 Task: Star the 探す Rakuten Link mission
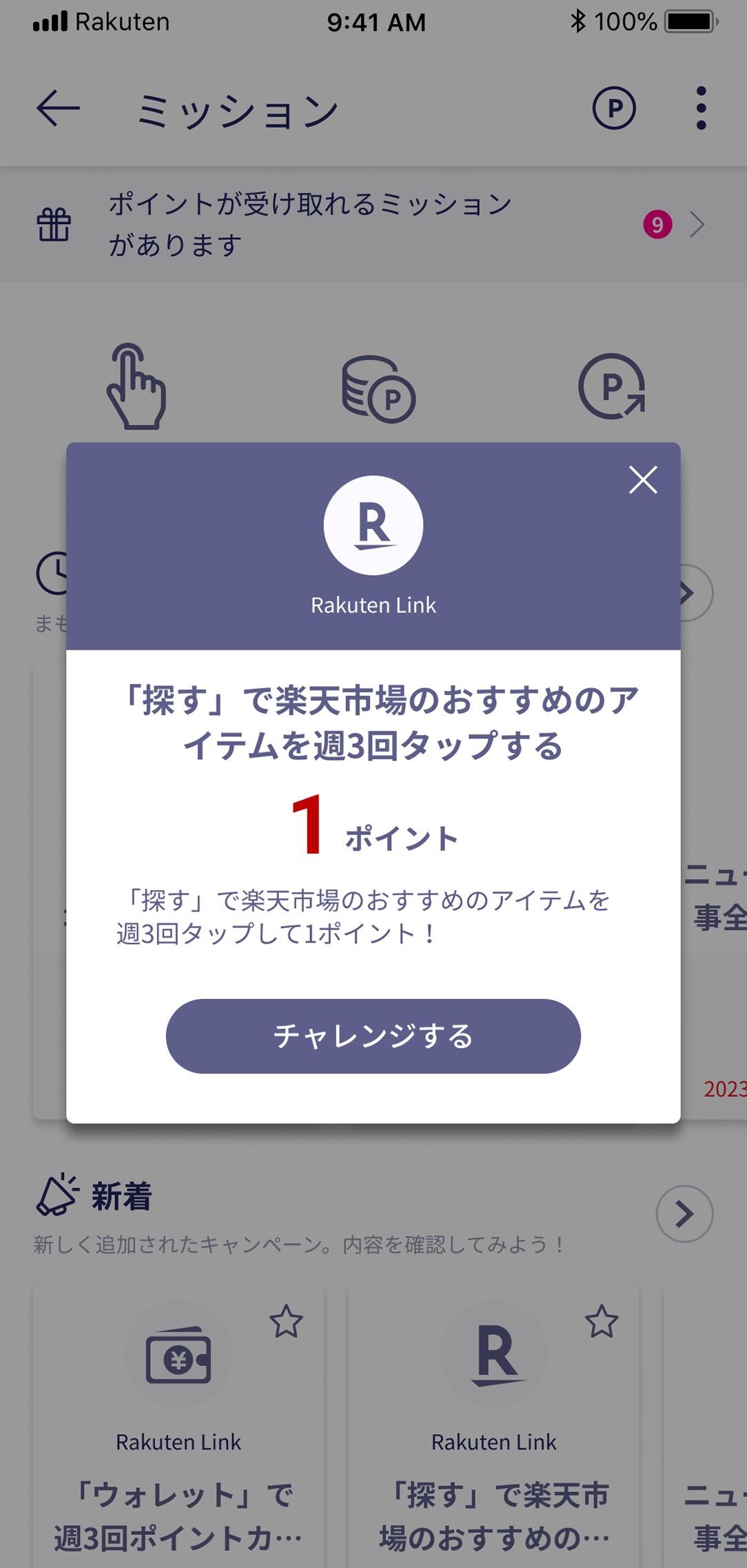pyautogui.click(x=602, y=1320)
